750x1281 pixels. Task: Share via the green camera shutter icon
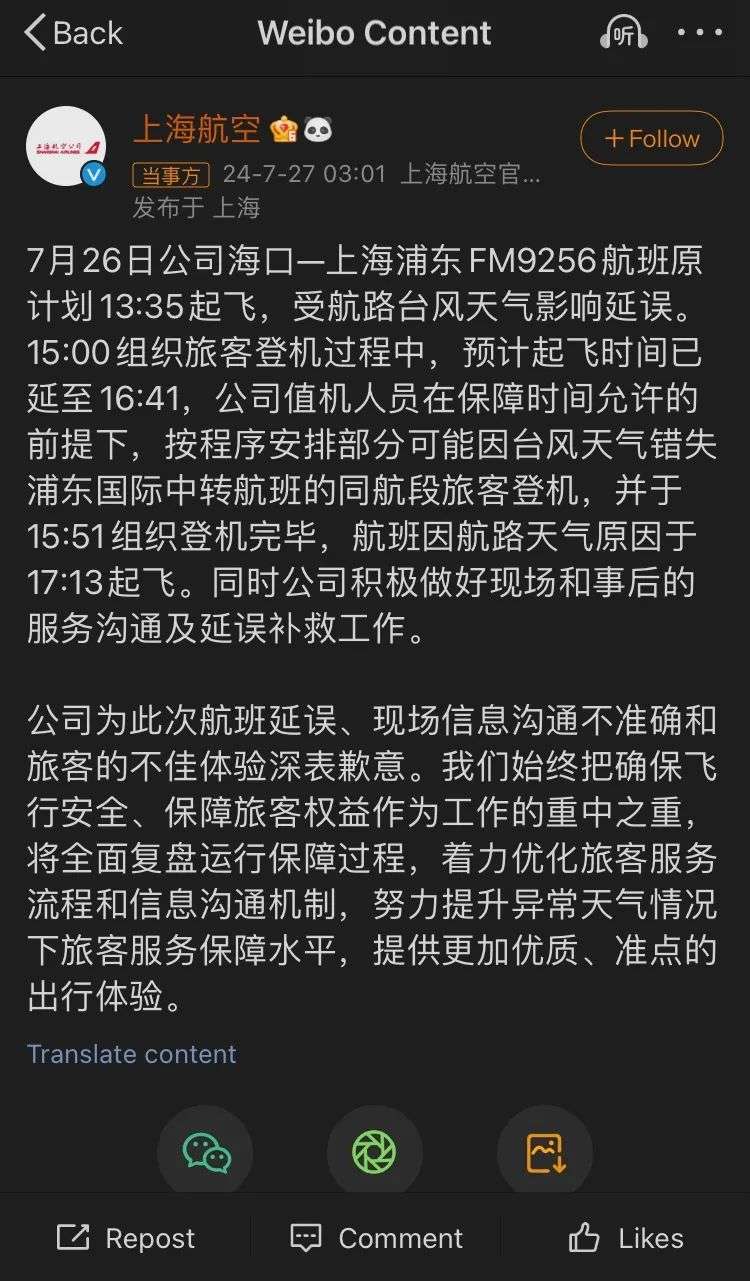point(374,1152)
